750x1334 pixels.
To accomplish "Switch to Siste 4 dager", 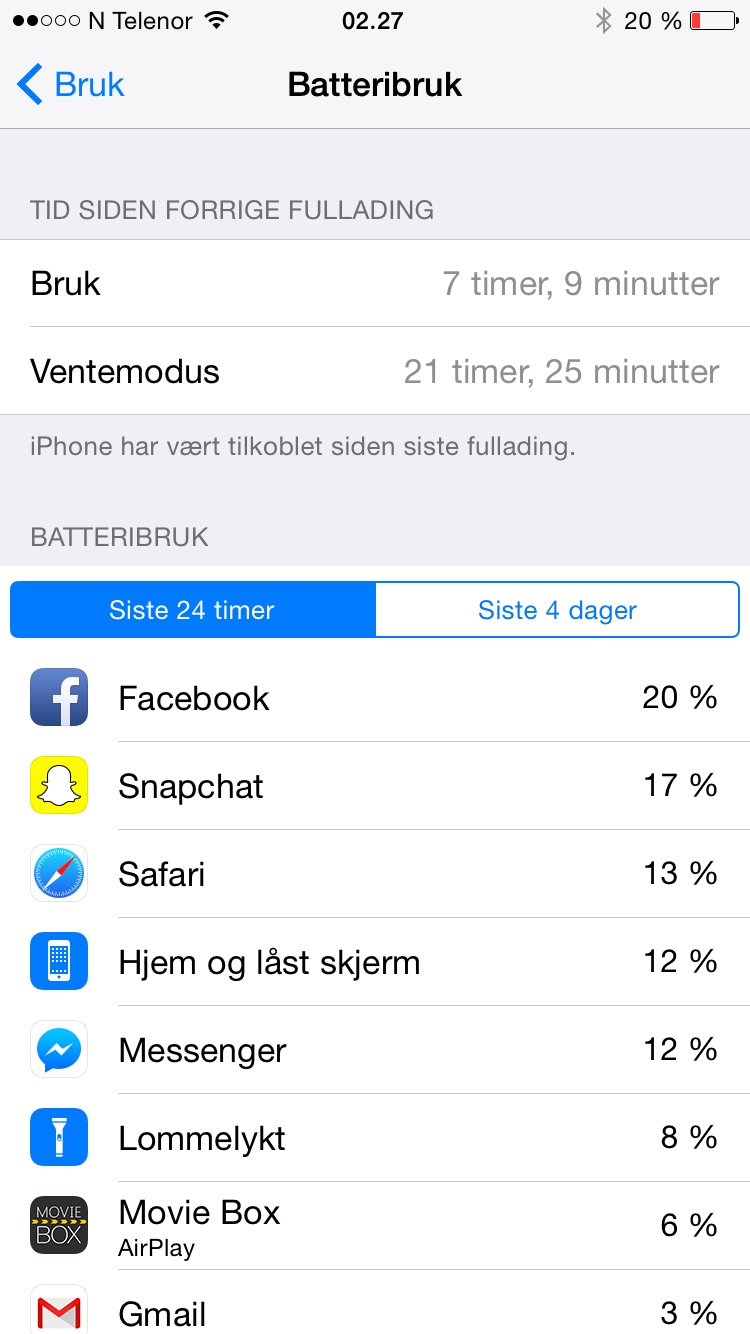I will 557,610.
